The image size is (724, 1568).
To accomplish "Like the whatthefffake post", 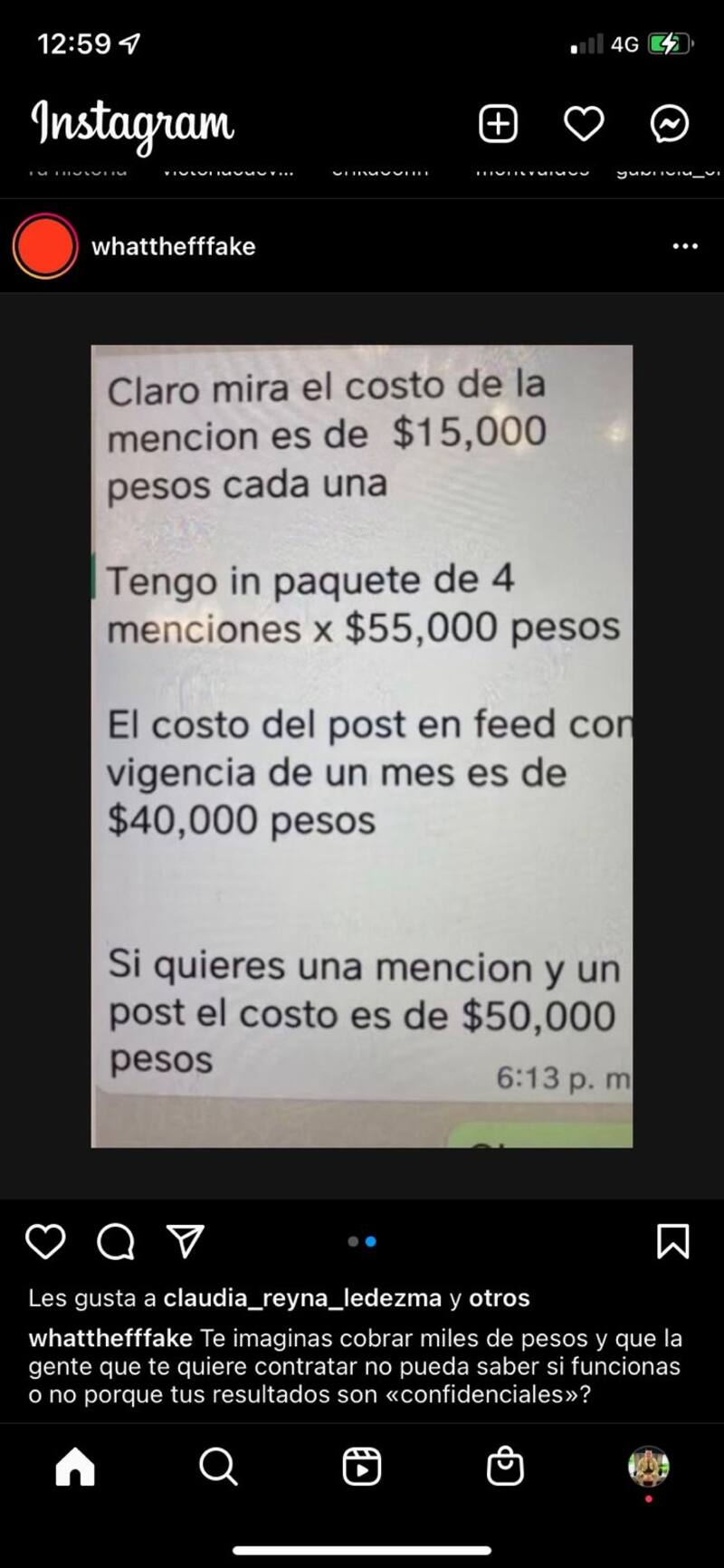I will (45, 1241).
